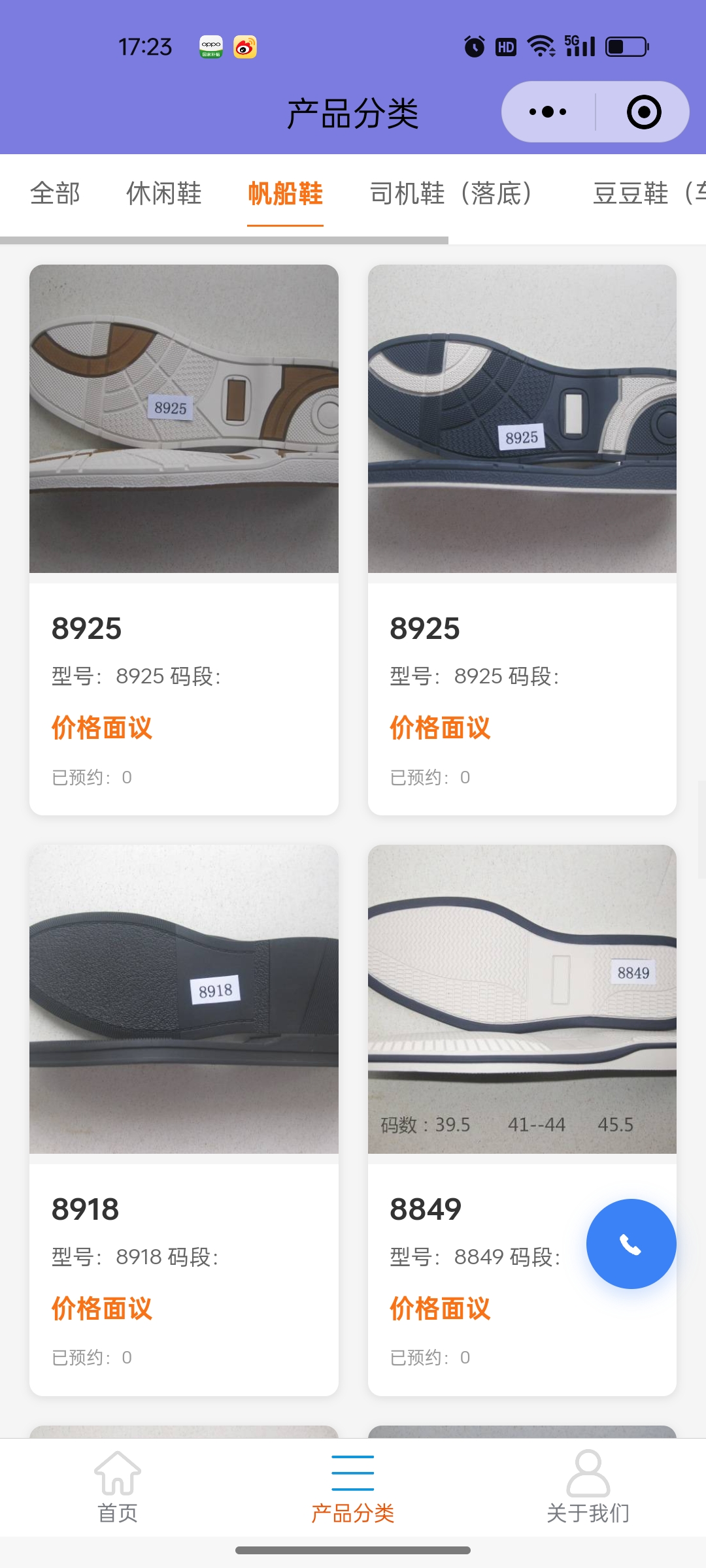Show the 司机鞋（落底） category
706x1568 pixels.
(451, 193)
